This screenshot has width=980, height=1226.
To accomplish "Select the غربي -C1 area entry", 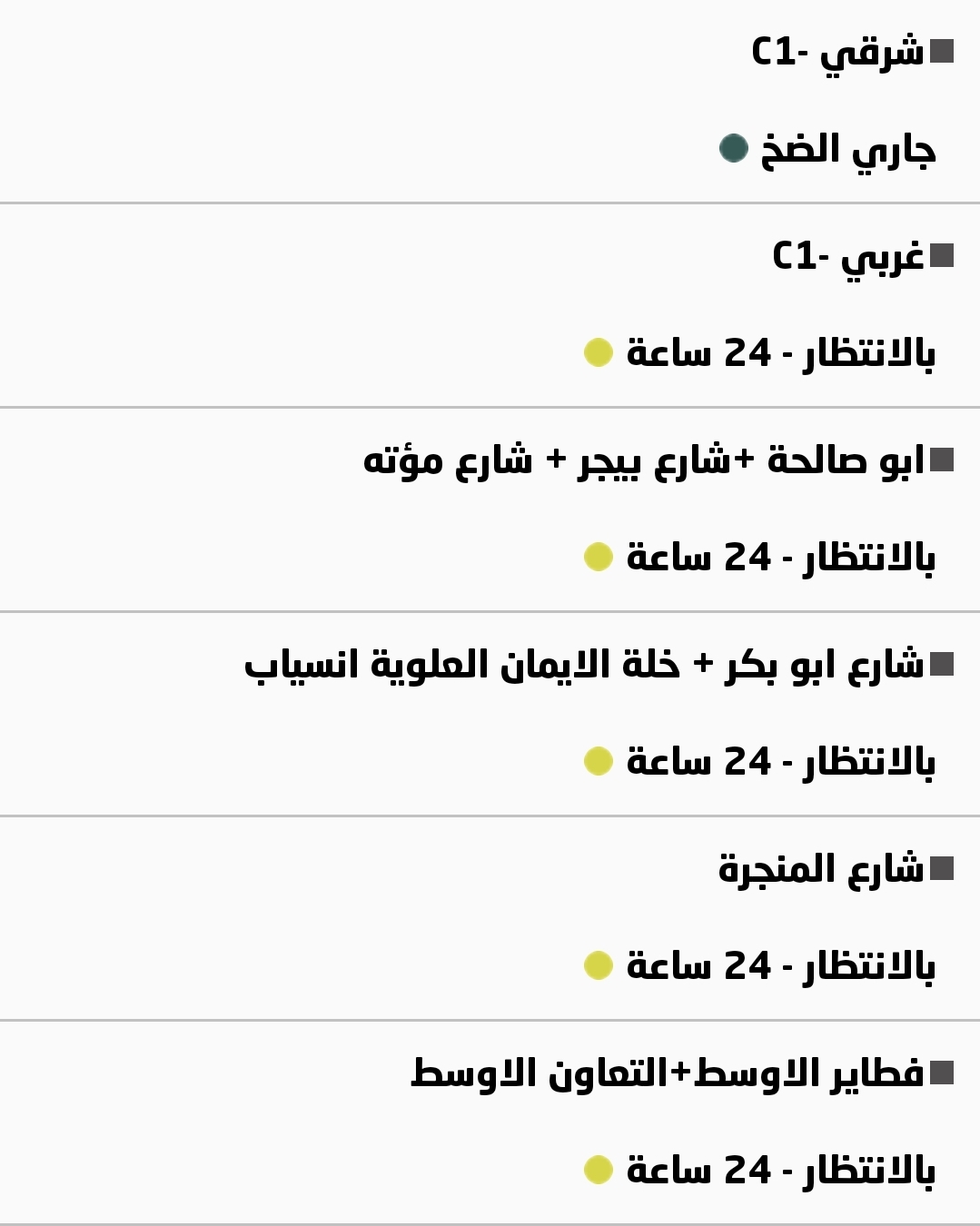I will [x=848, y=256].
